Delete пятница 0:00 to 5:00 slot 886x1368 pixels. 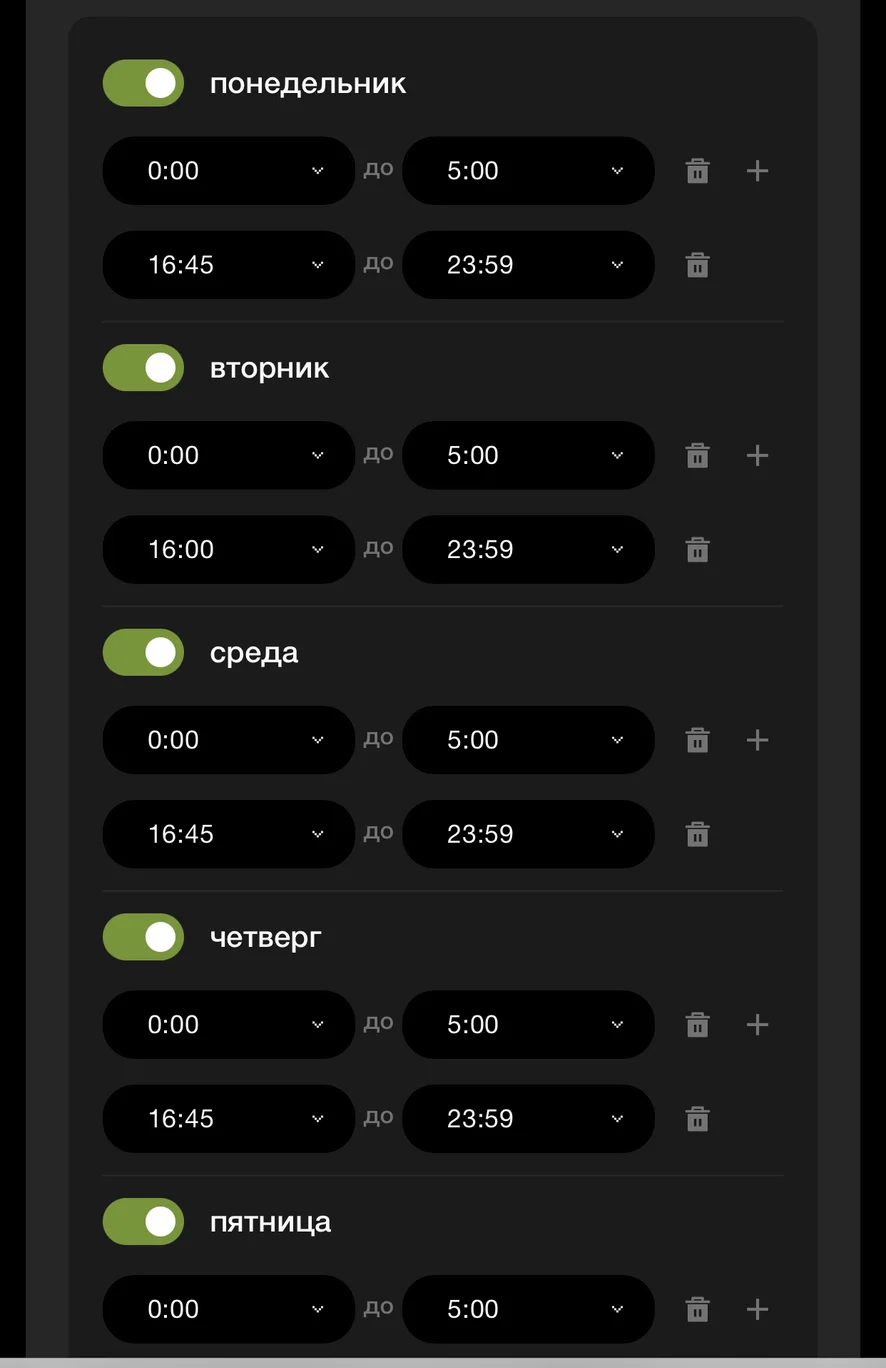697,1309
